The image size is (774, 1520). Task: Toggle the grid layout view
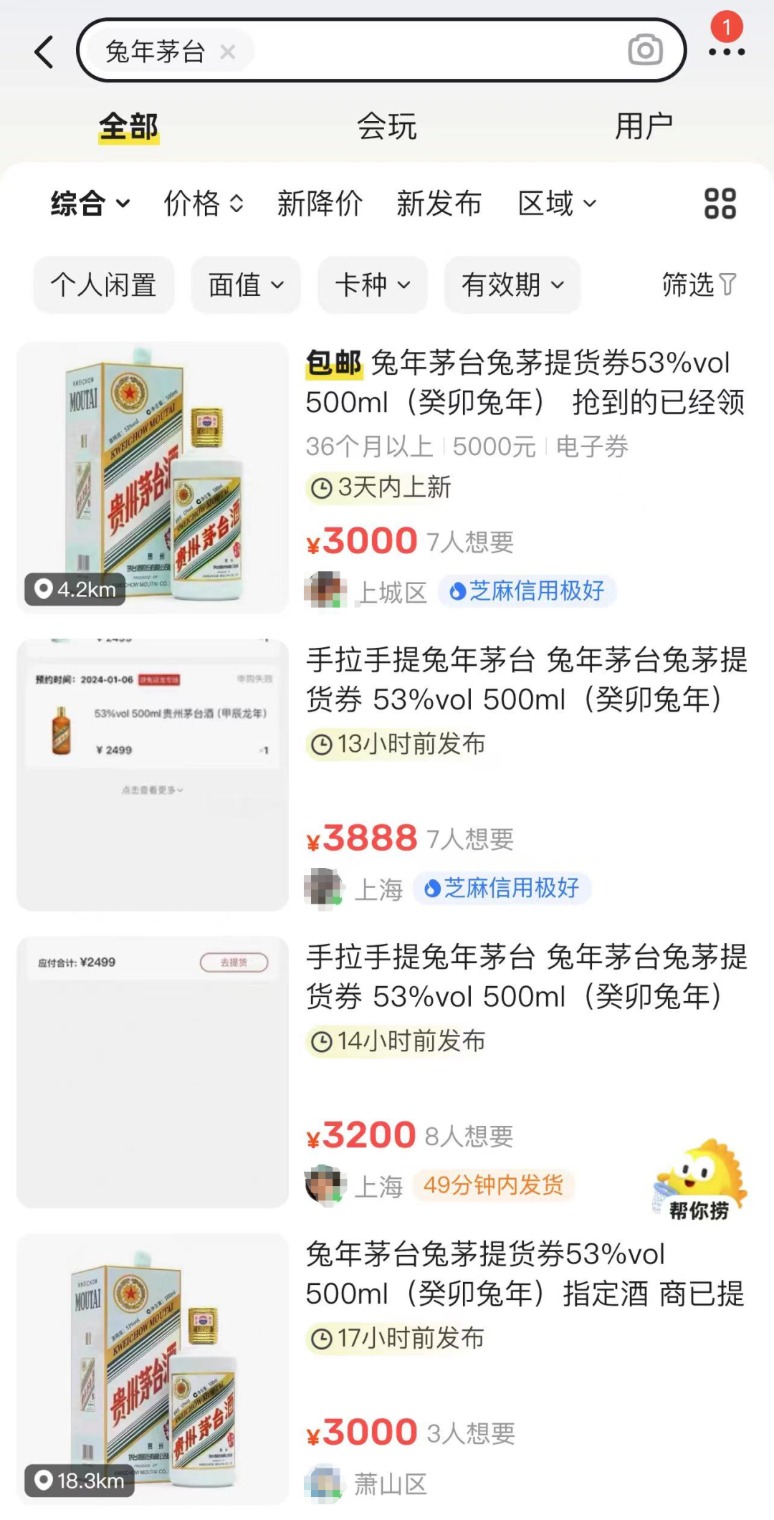[x=720, y=204]
